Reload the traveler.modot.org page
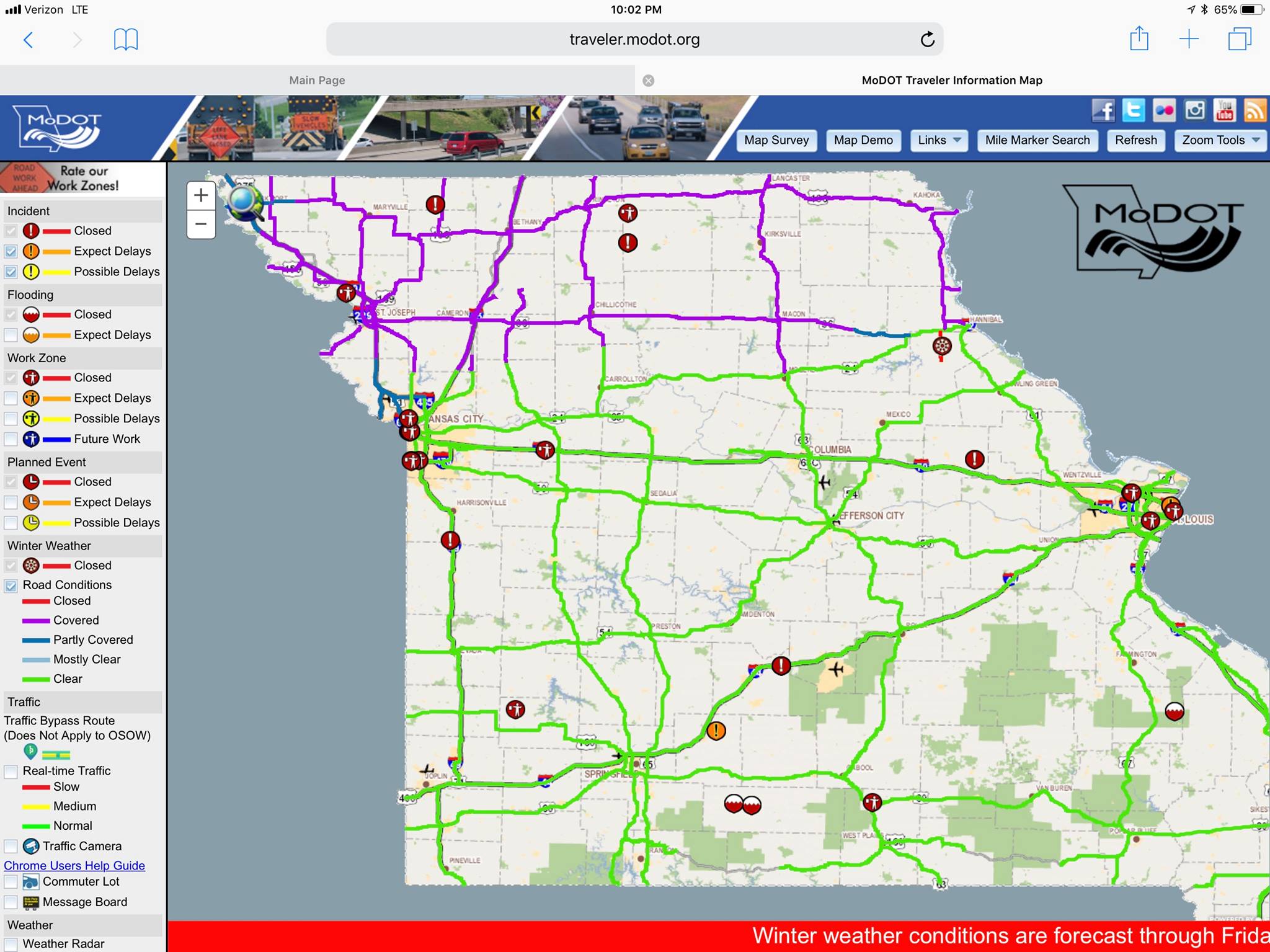The height and width of the screenshot is (952, 1270). click(927, 40)
